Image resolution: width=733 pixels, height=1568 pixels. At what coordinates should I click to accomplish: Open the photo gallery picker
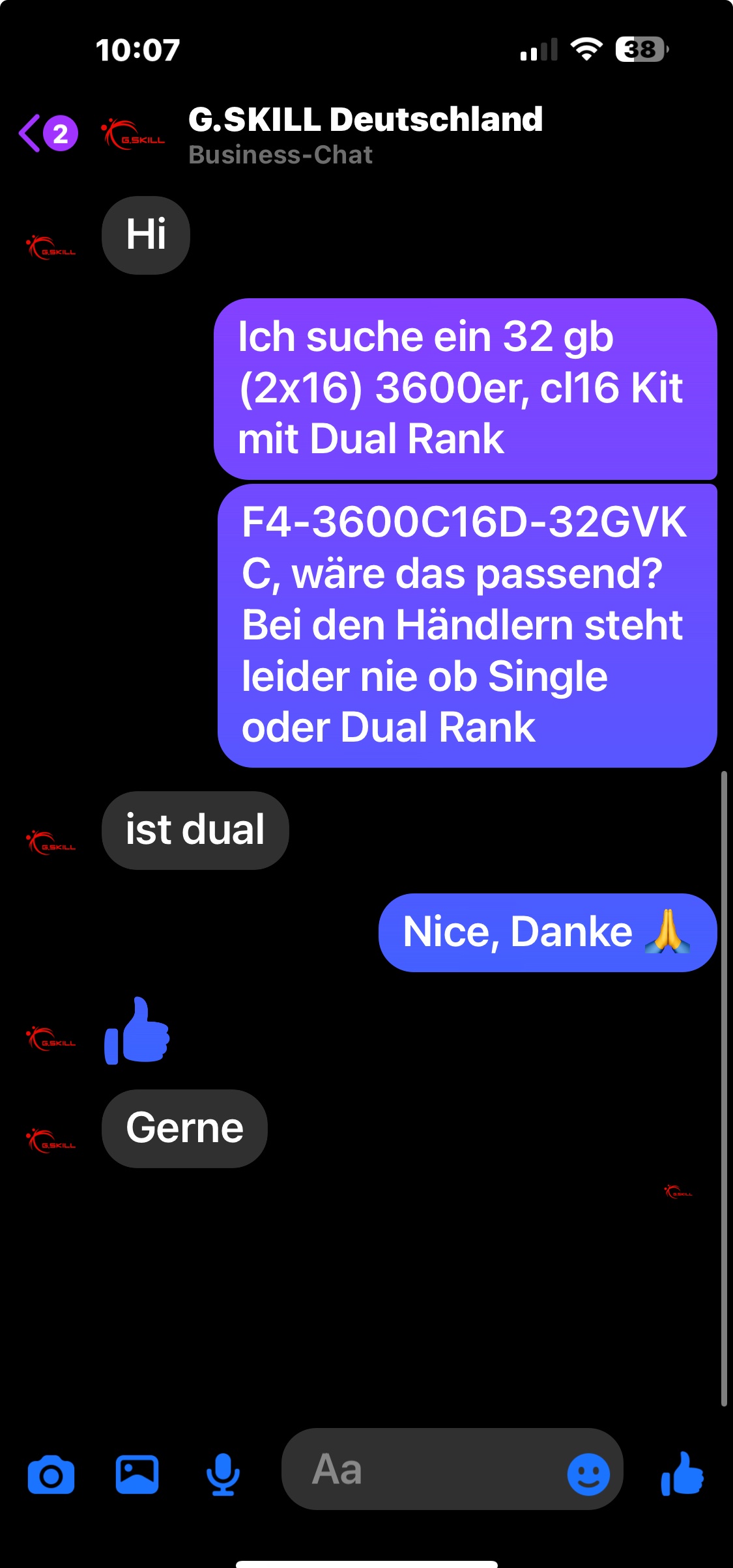[137, 1475]
